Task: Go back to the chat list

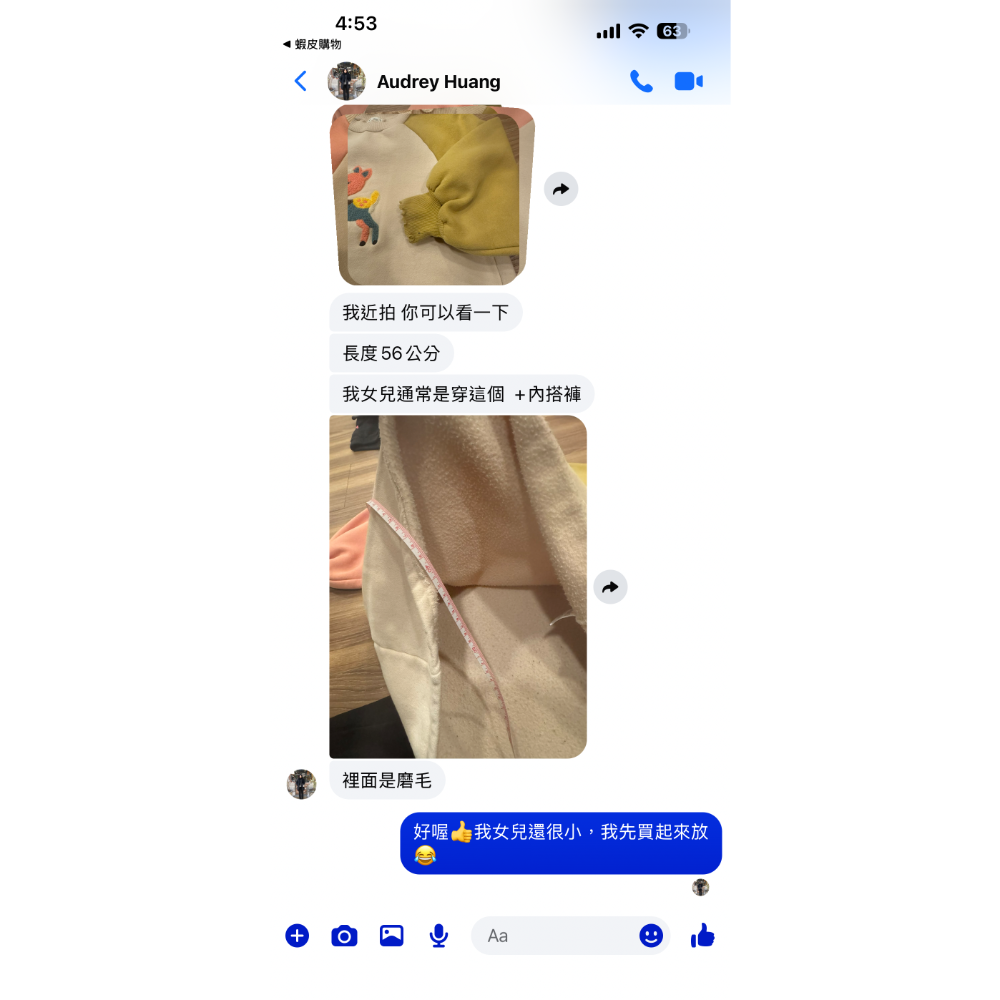Action: click(x=300, y=82)
